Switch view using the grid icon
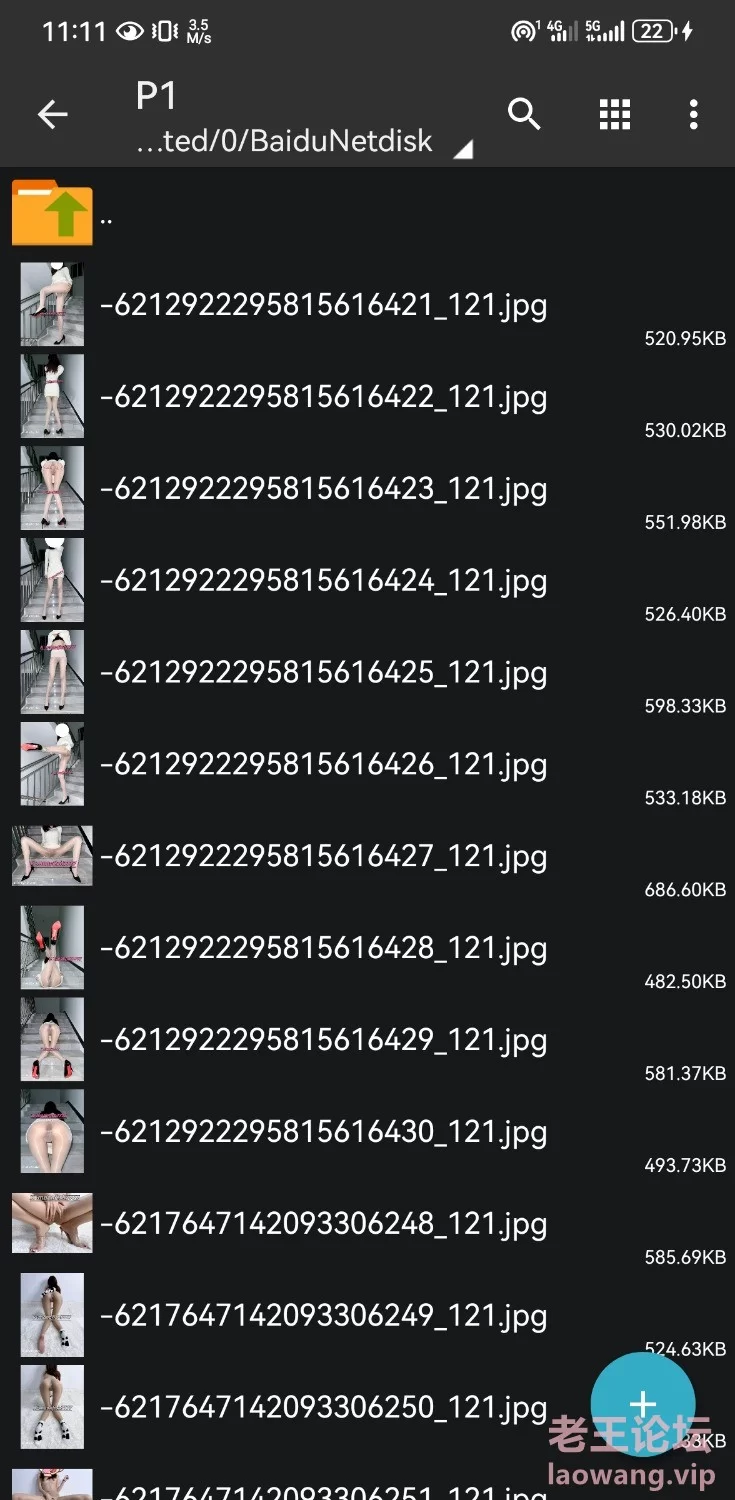The height and width of the screenshot is (1500, 735). coord(614,115)
